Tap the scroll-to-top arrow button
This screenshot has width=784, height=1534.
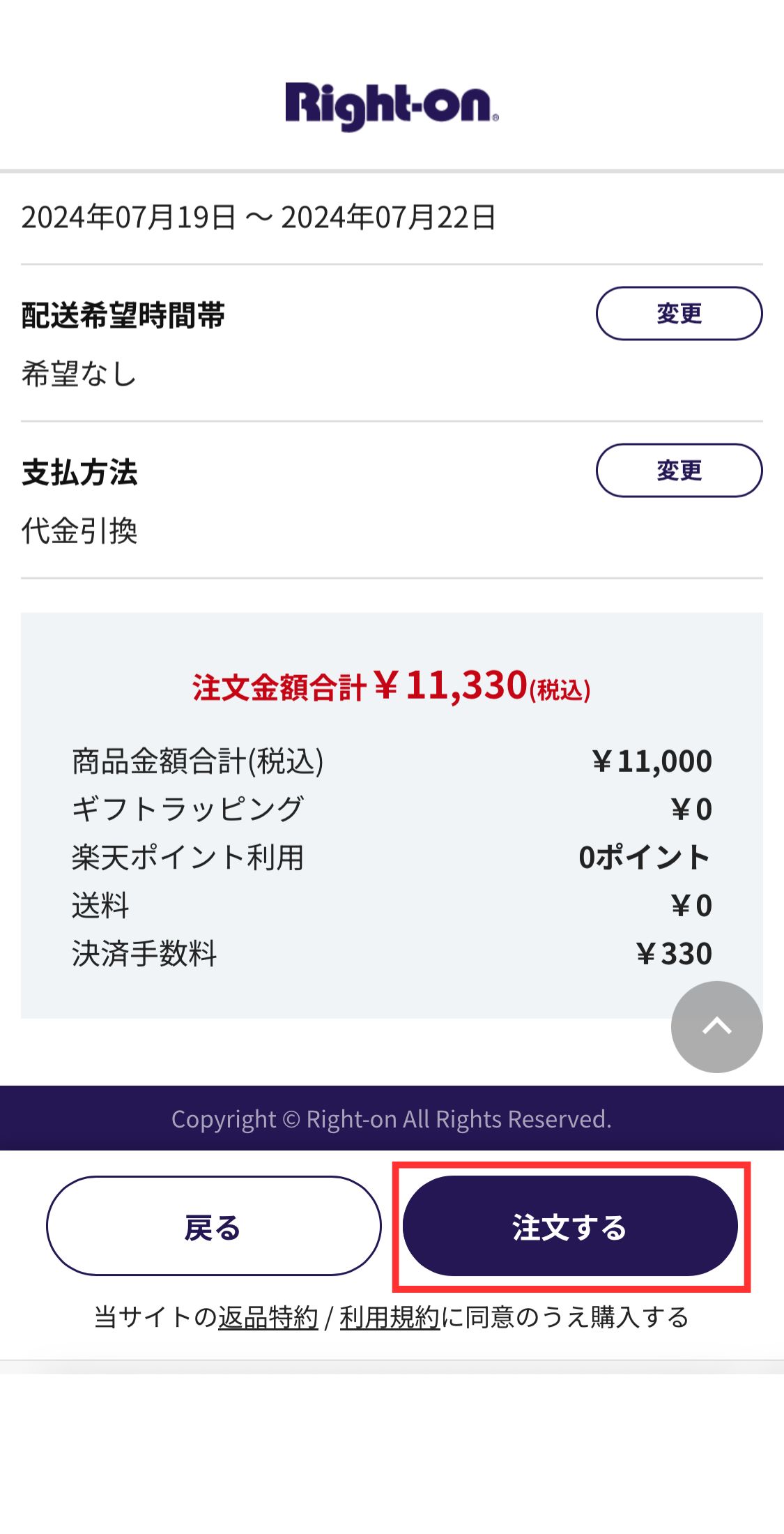[716, 1026]
